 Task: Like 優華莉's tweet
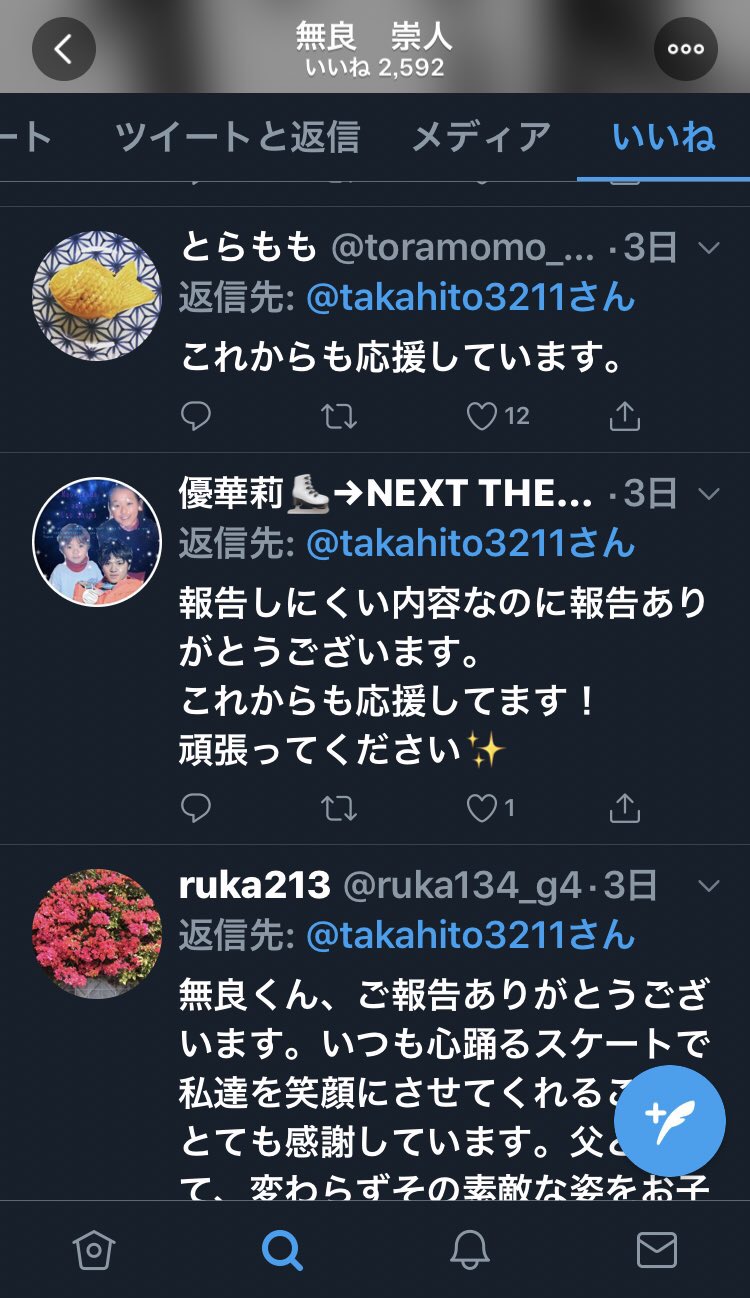pos(483,808)
